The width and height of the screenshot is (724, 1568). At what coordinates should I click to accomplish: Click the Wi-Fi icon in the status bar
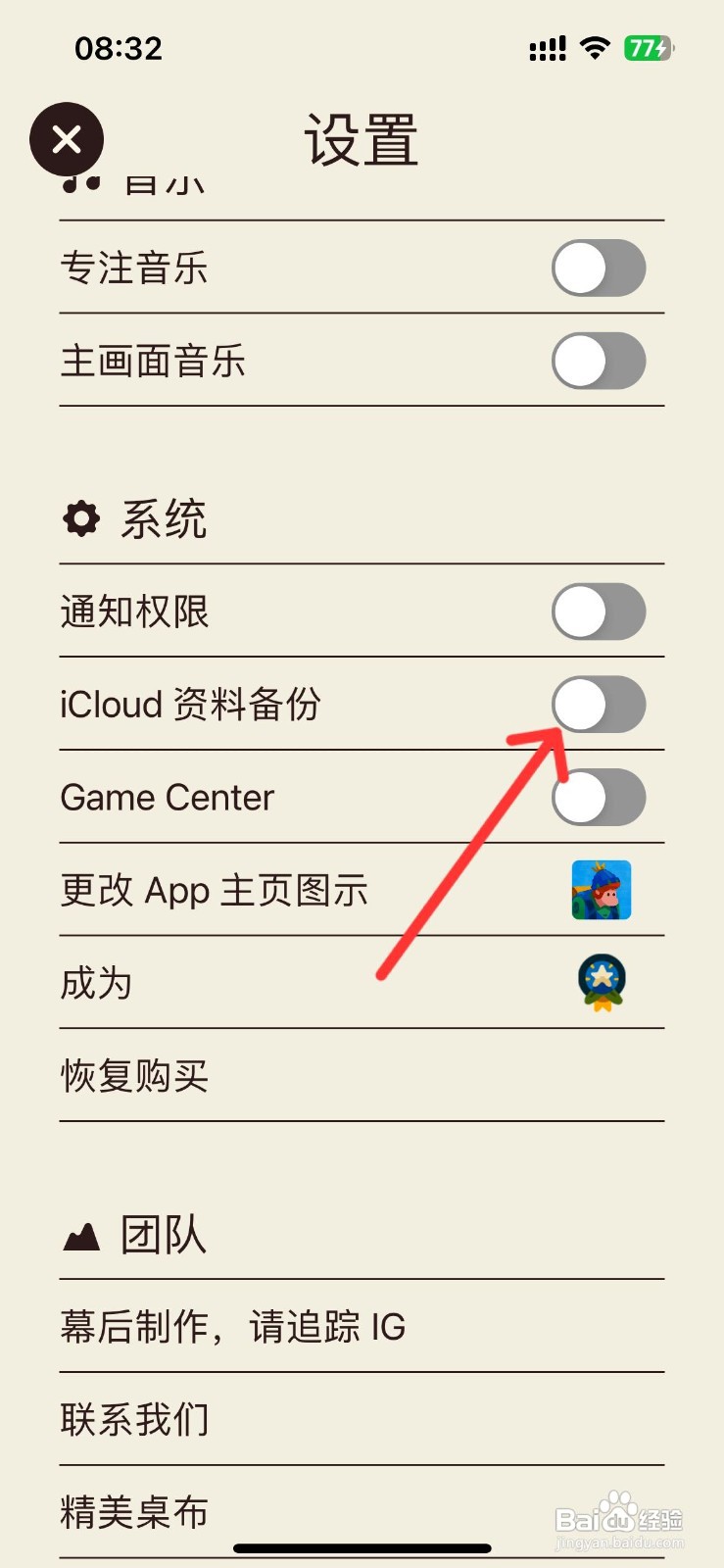[595, 47]
